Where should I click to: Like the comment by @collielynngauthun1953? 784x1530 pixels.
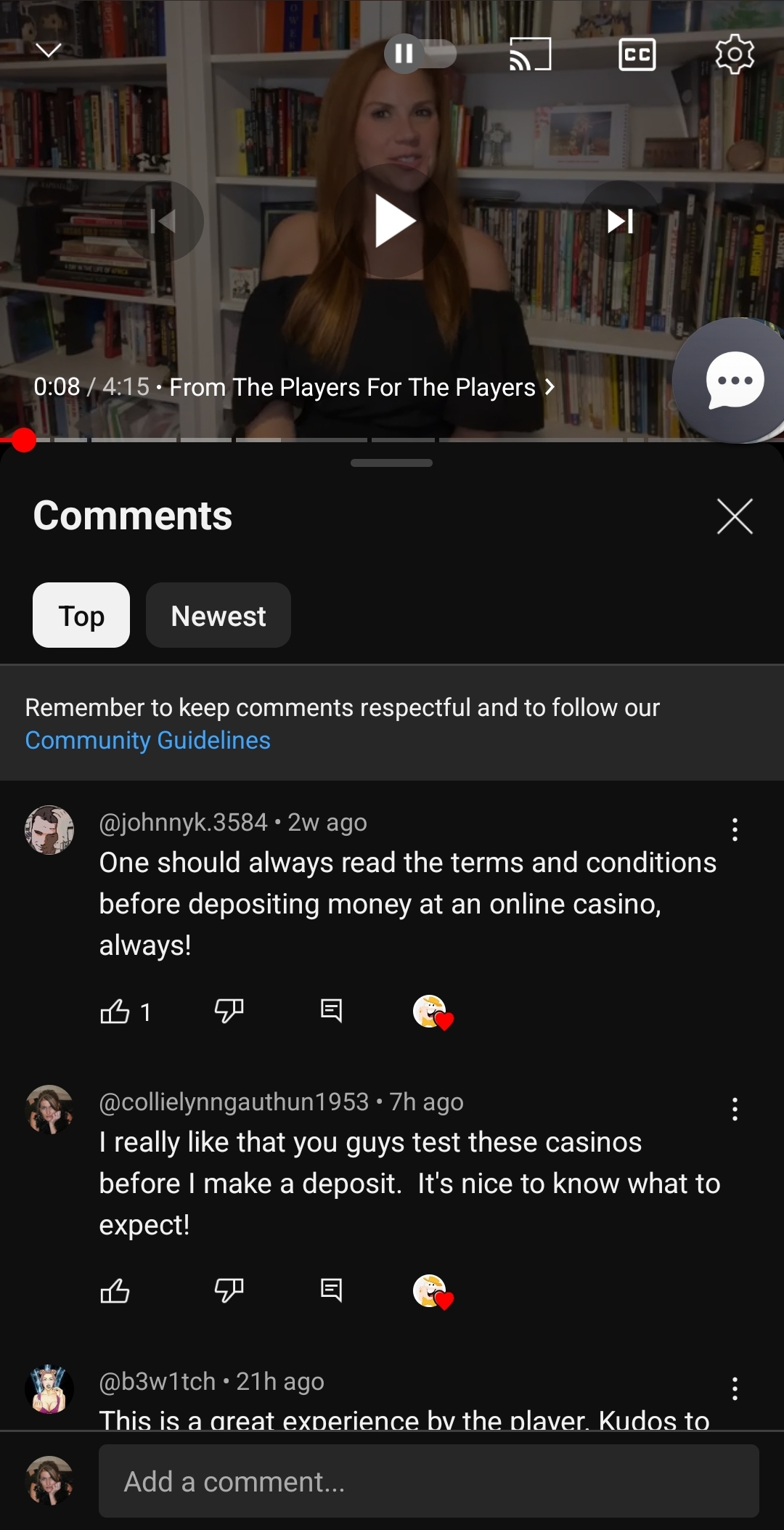(x=115, y=1290)
